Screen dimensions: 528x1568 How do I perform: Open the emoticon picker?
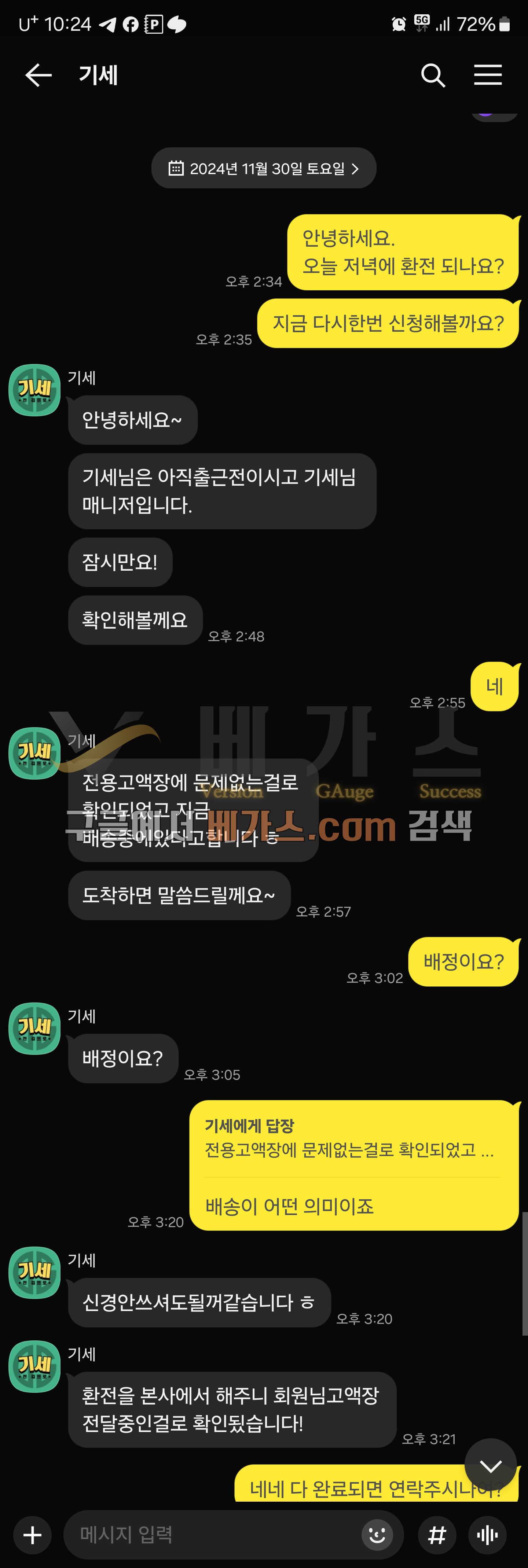[x=378, y=1535]
